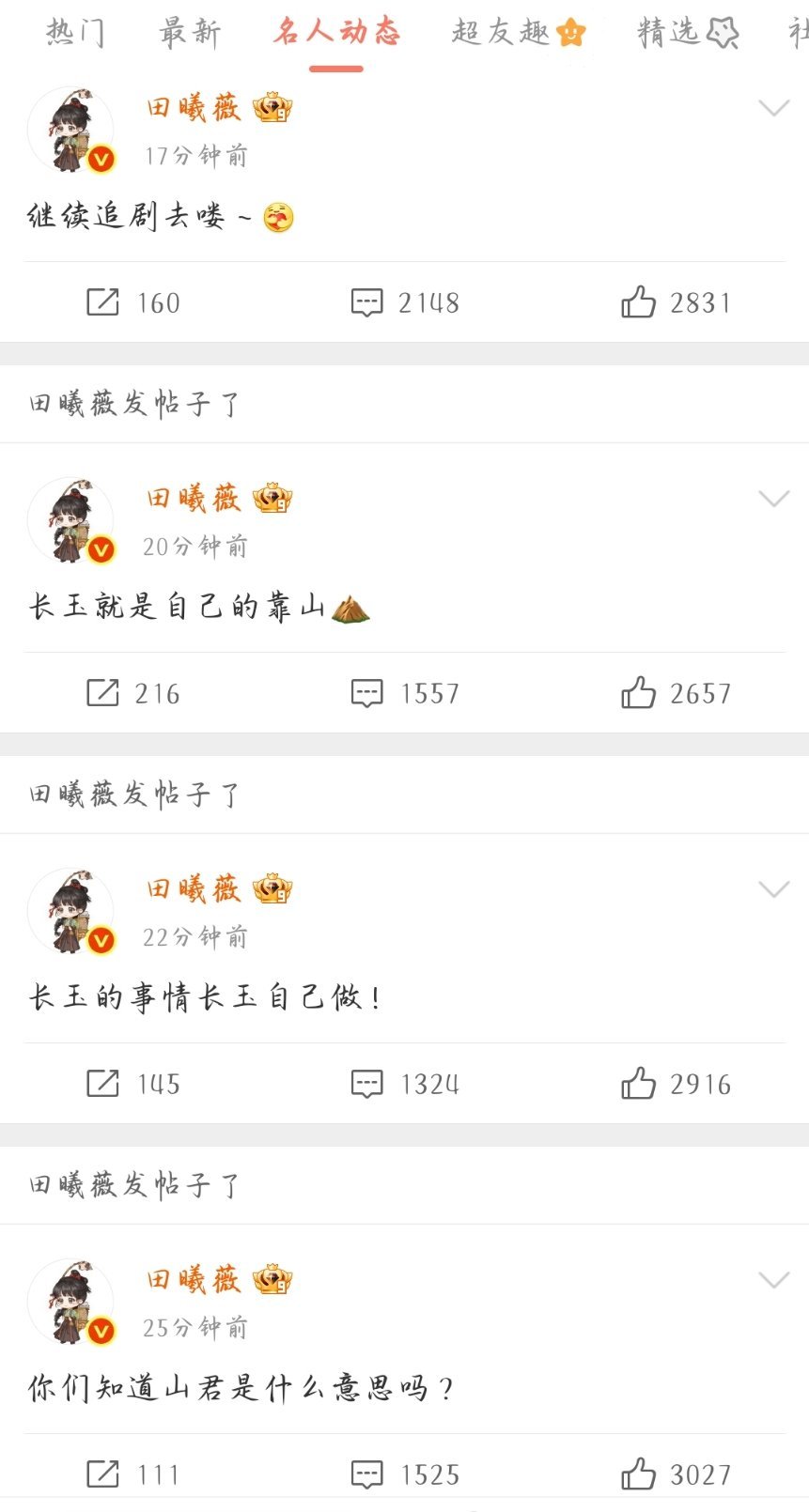The height and width of the screenshot is (1512, 809).
Task: Expand options on the 22分钟前 post
Action: pyautogui.click(x=772, y=888)
